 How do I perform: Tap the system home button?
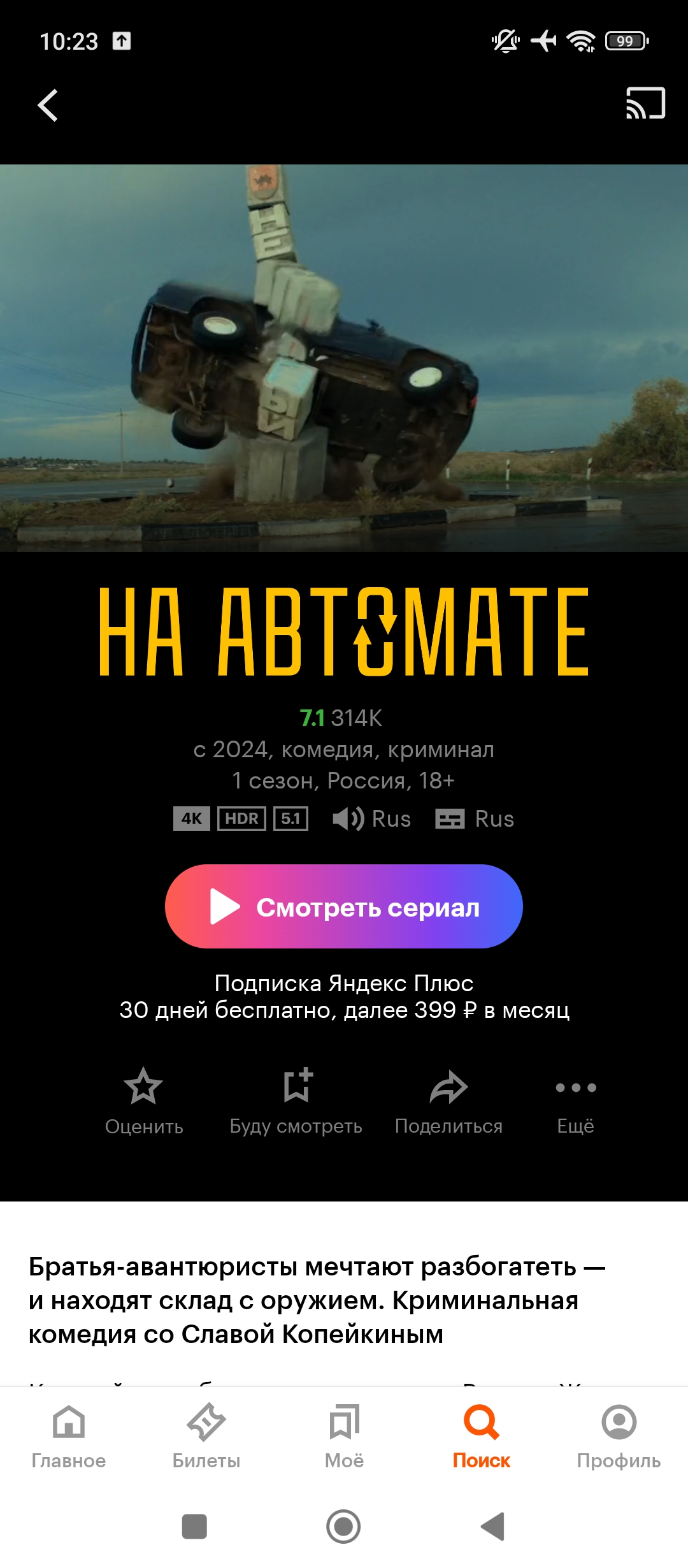click(x=343, y=1527)
